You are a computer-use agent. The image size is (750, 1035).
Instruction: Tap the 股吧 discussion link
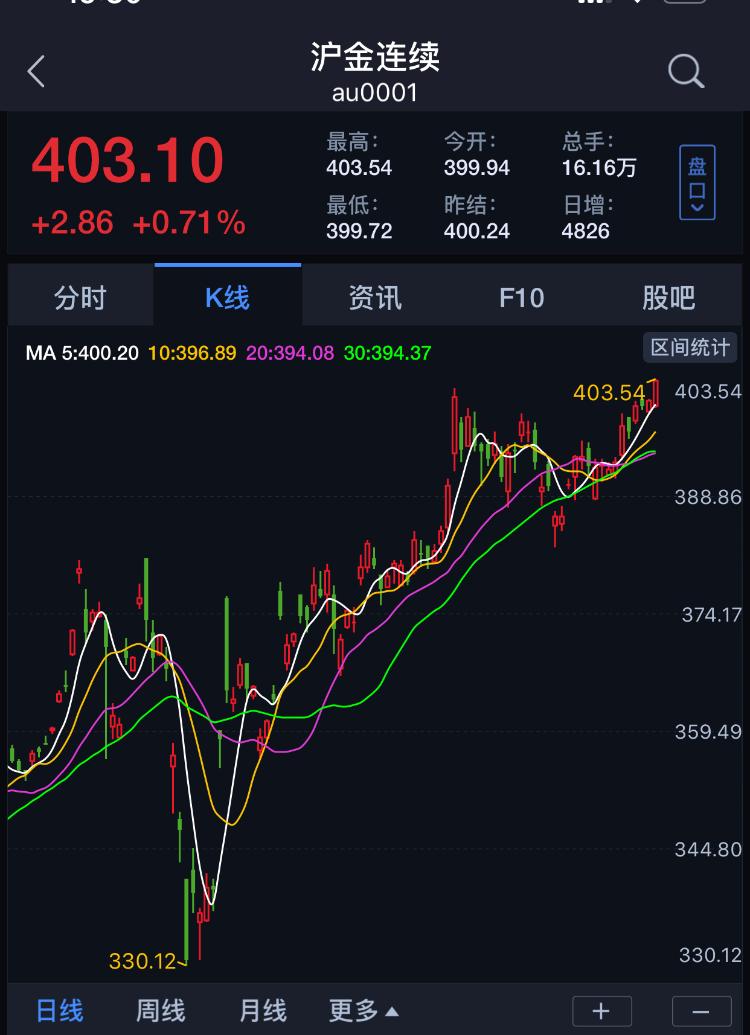click(666, 297)
